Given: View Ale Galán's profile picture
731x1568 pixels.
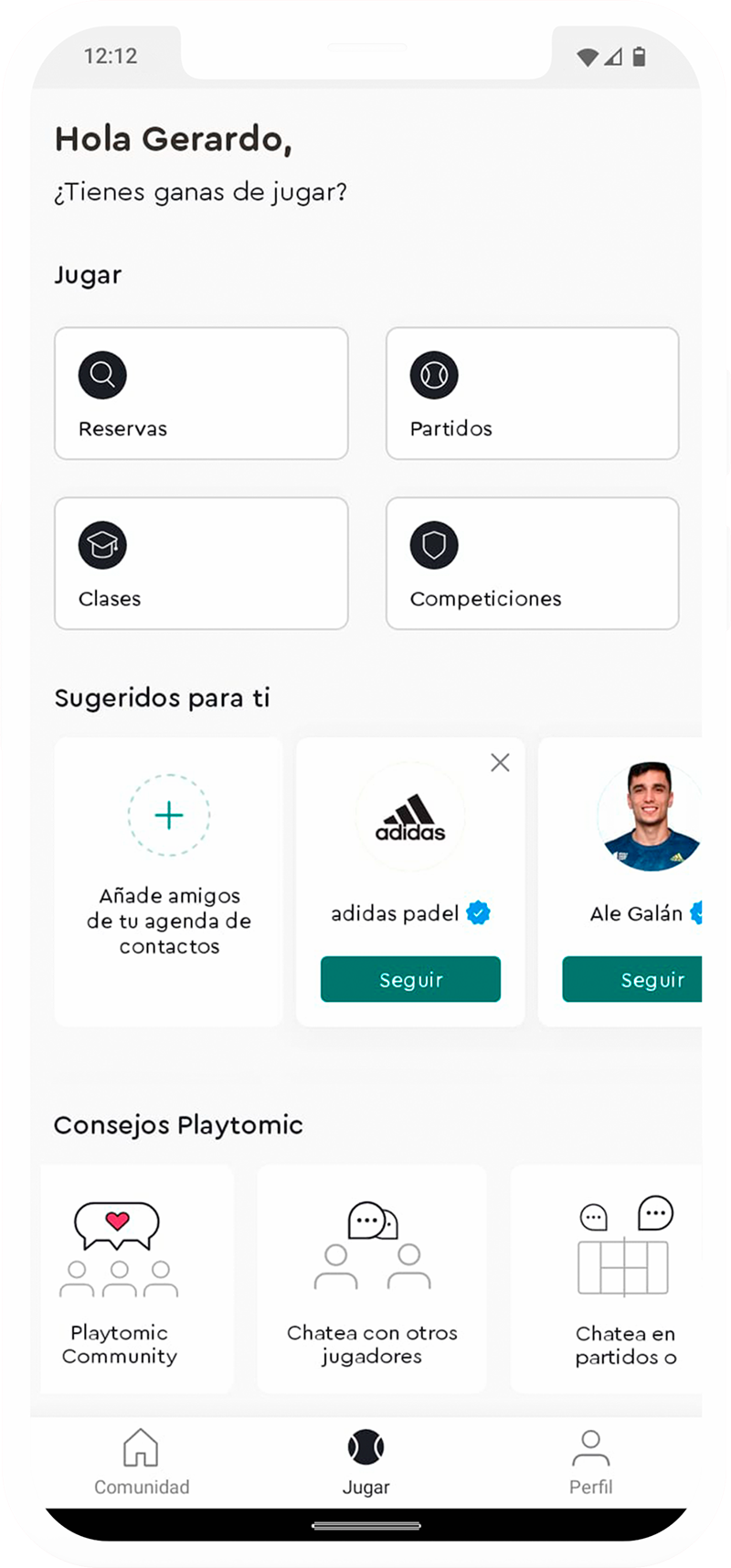Looking at the screenshot, I should tap(651, 816).
